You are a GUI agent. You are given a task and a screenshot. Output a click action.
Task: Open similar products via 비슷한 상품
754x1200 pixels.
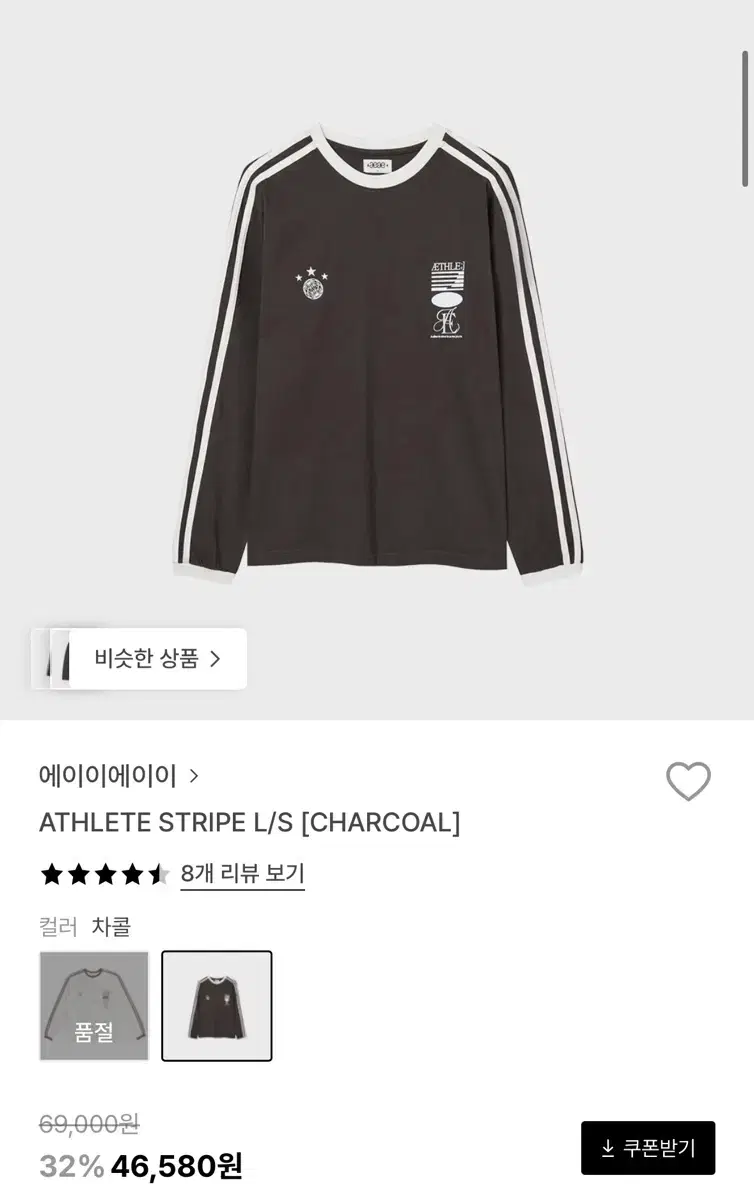pos(157,658)
